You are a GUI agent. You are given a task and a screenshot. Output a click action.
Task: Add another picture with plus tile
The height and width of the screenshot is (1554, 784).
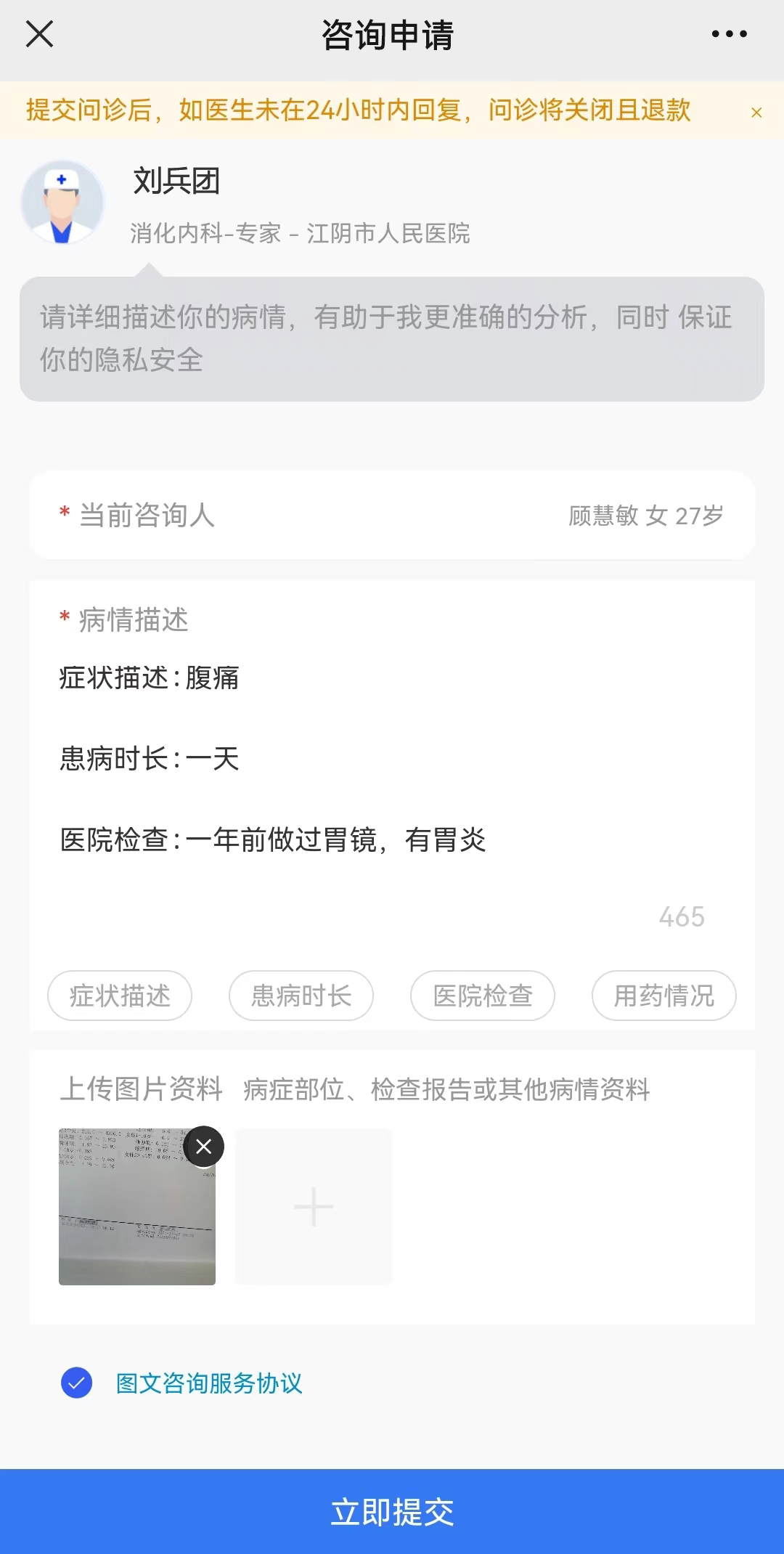pyautogui.click(x=314, y=1207)
